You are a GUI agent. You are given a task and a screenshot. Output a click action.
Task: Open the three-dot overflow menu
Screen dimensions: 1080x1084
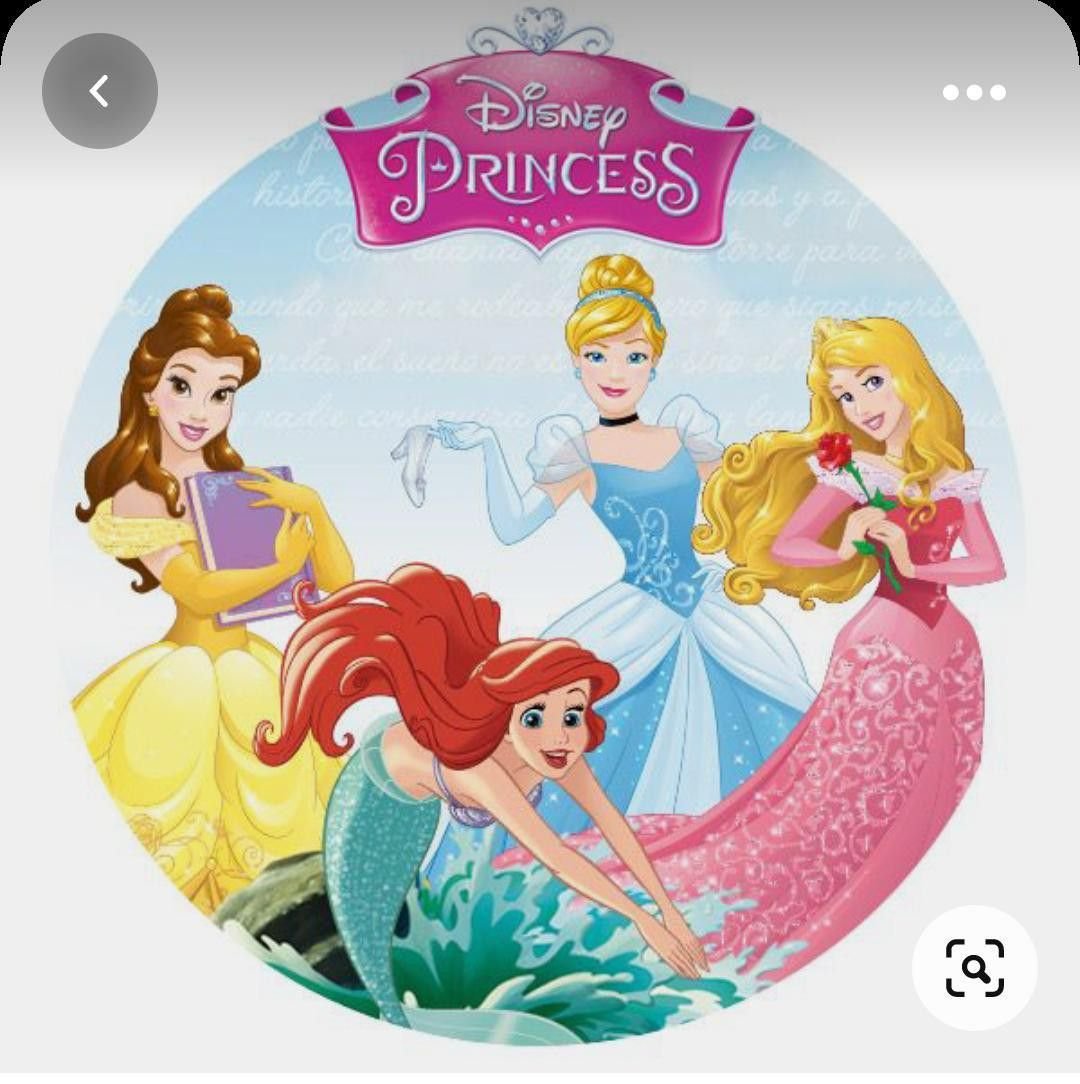coord(974,93)
